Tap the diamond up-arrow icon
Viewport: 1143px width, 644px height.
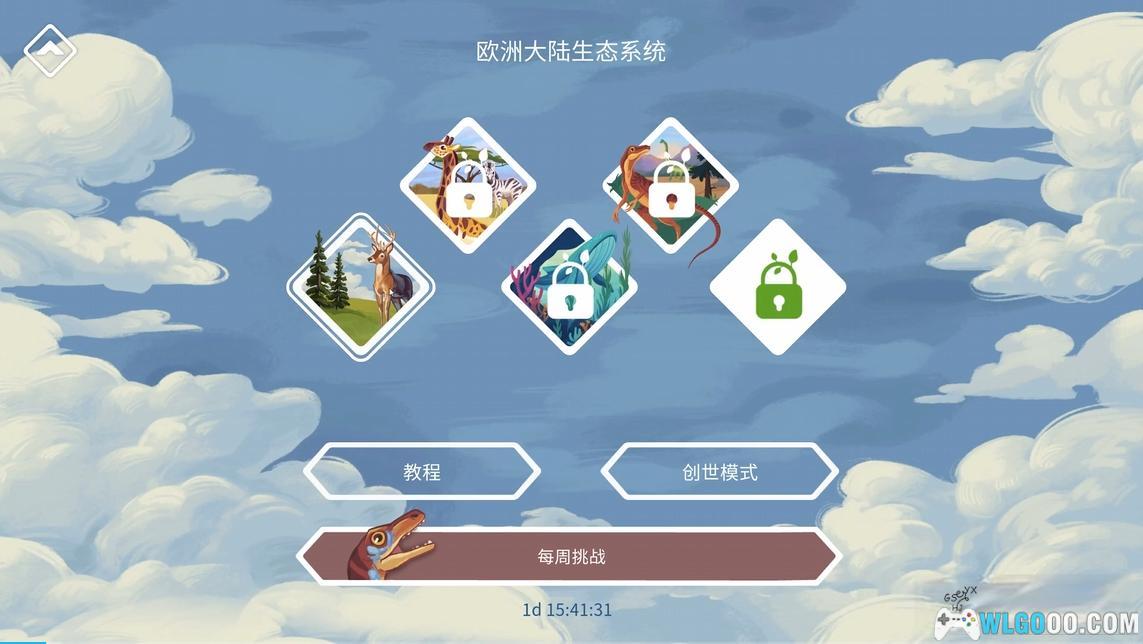50,50
